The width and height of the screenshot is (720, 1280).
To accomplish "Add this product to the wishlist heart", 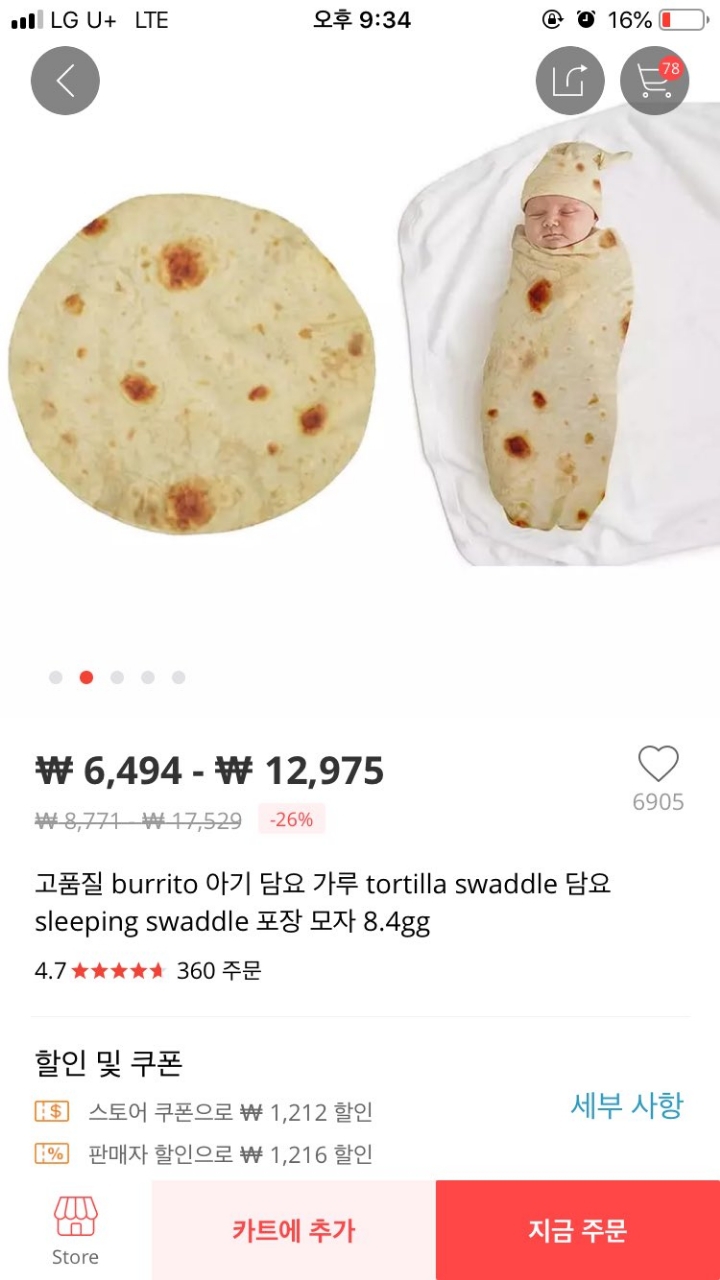I will (x=658, y=765).
